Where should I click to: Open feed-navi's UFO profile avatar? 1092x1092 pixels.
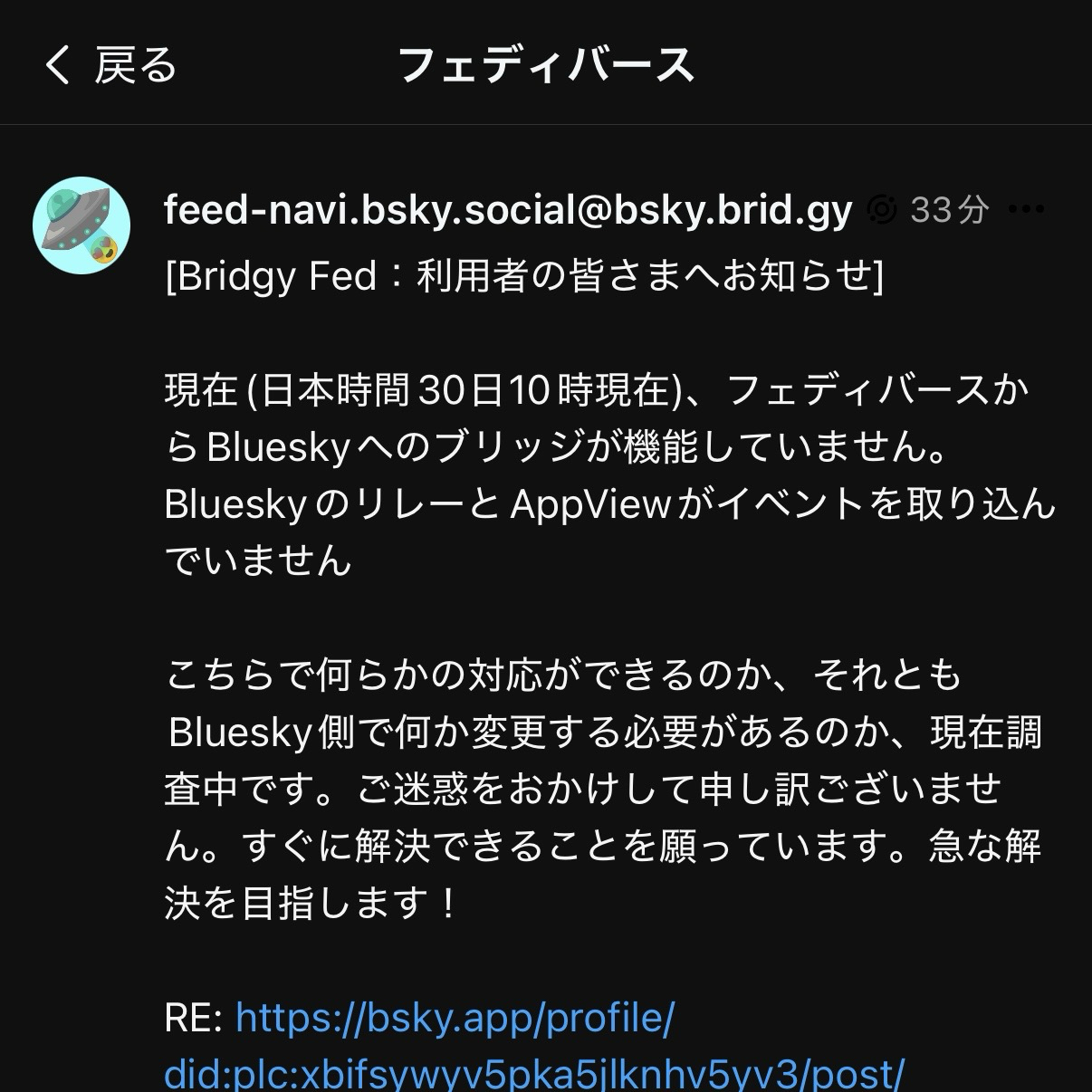pyautogui.click(x=81, y=226)
